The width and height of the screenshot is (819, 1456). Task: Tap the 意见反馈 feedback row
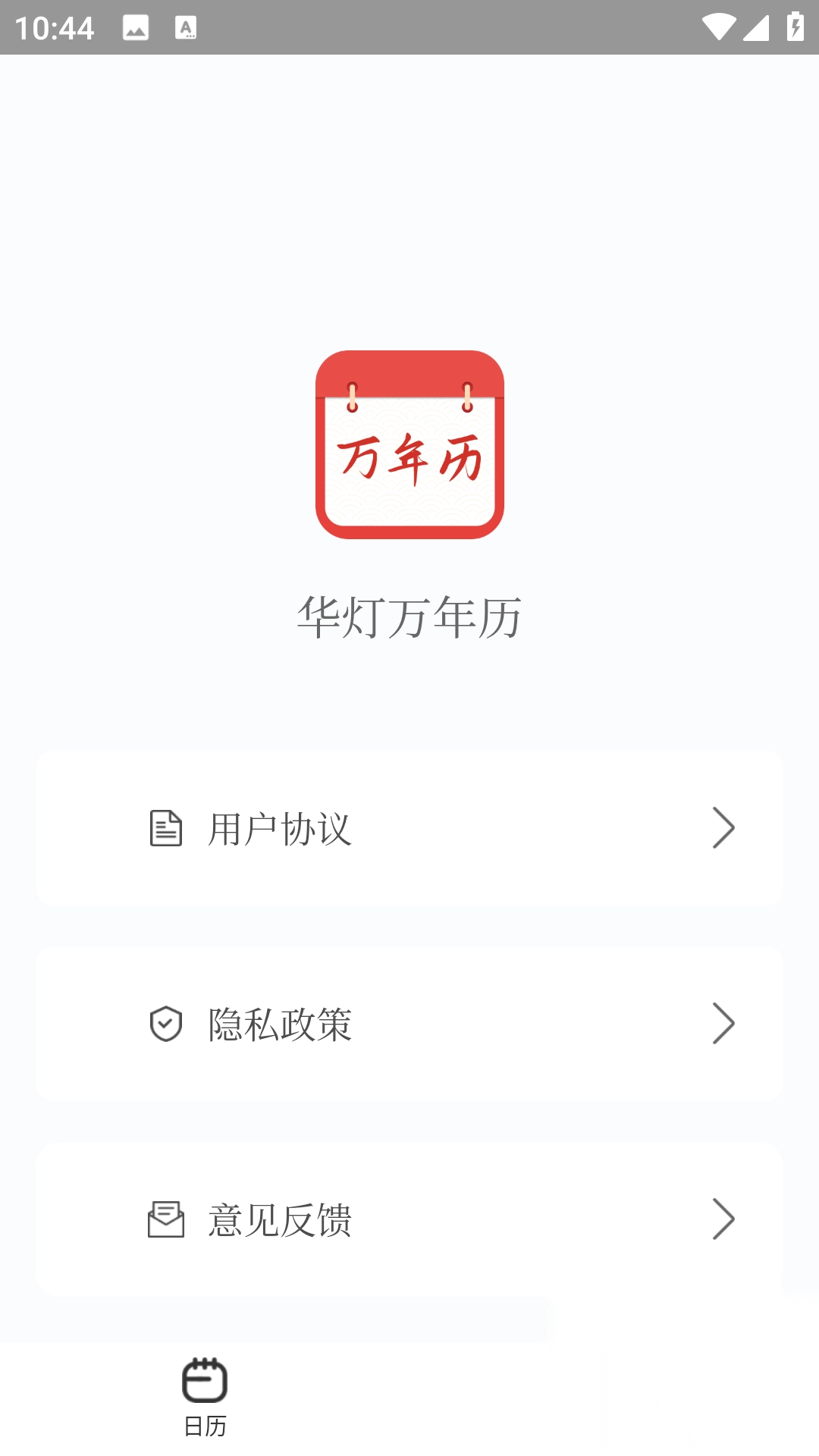279,1219
